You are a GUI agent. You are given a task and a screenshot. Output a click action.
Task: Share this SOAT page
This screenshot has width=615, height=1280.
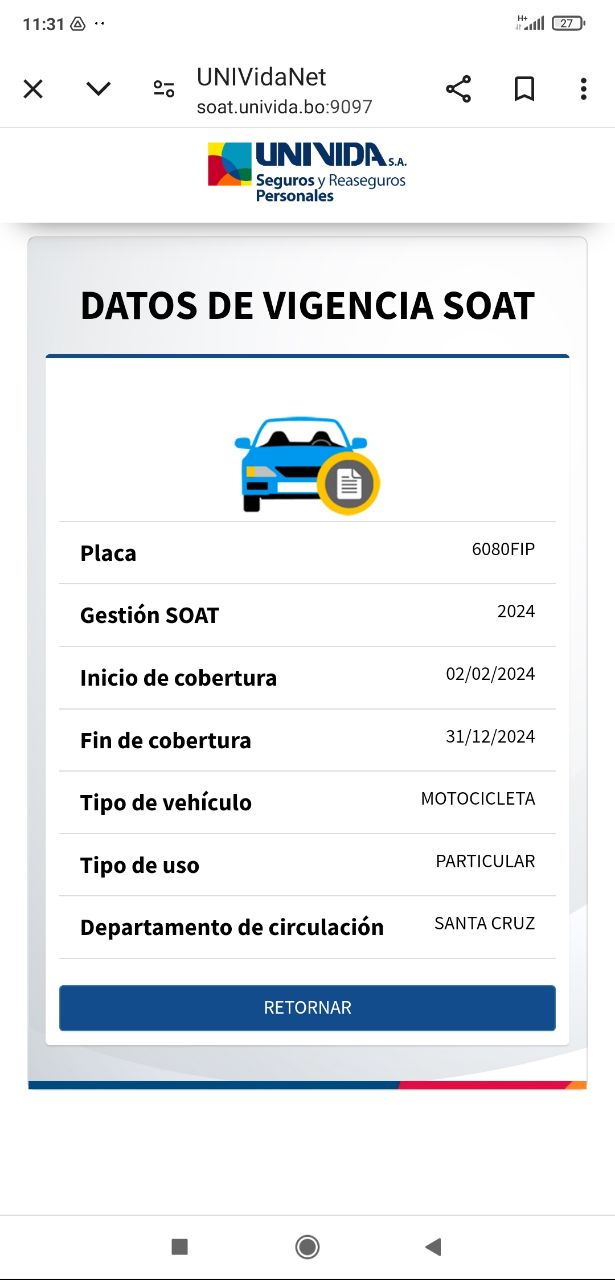point(458,89)
